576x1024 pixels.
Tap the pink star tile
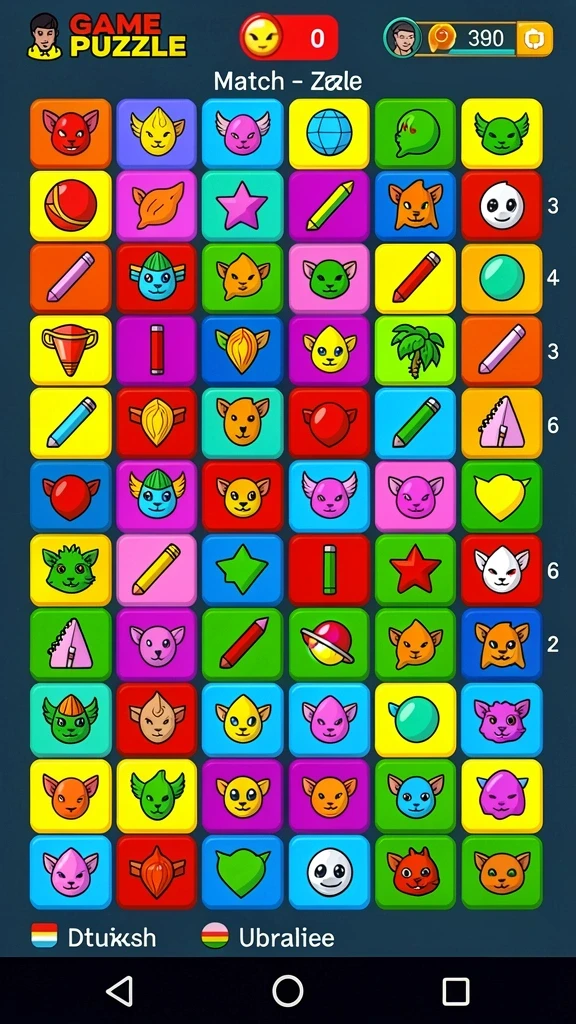click(x=242, y=205)
